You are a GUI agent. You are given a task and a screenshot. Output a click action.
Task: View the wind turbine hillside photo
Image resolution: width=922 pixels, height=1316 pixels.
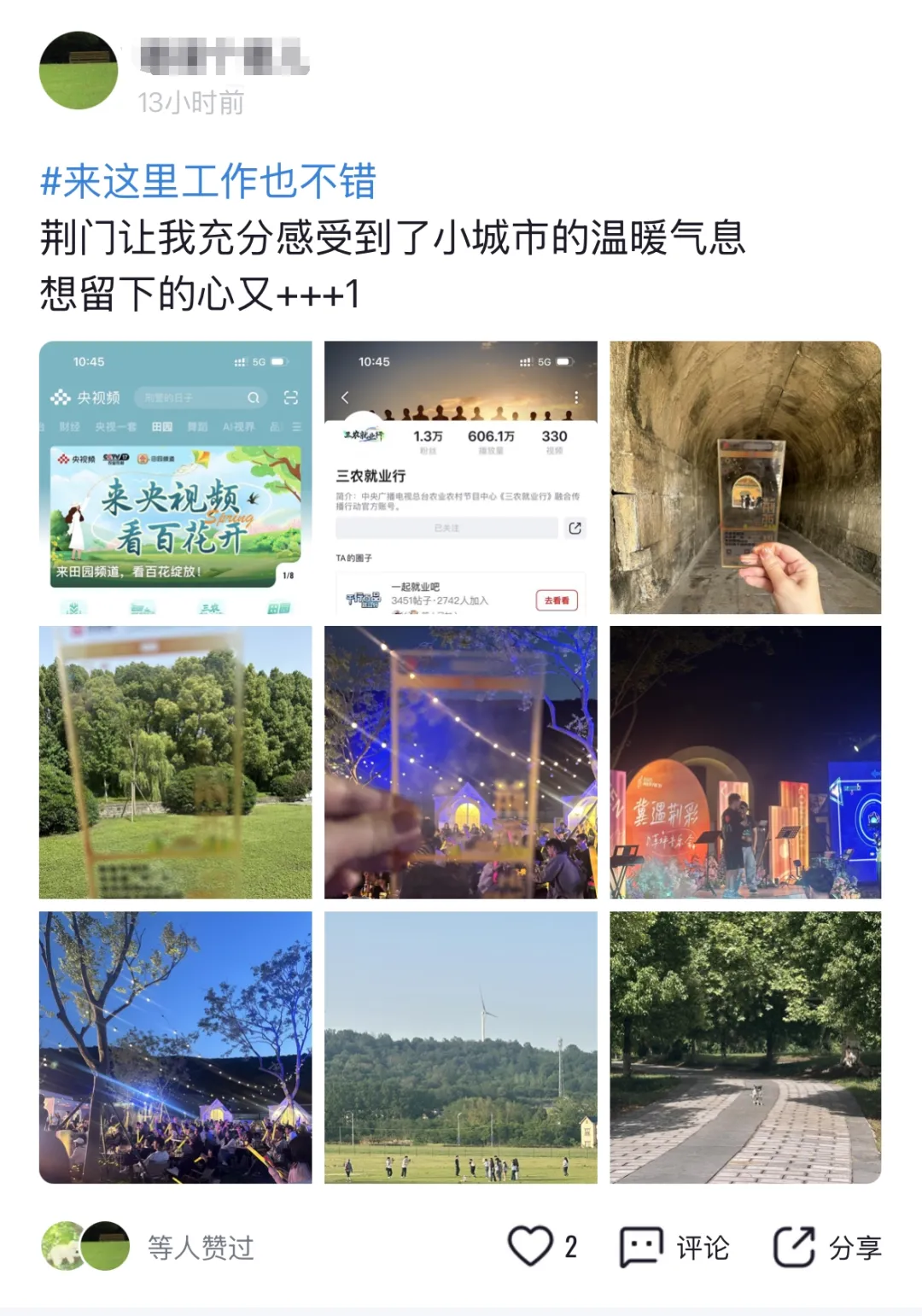(x=461, y=1047)
